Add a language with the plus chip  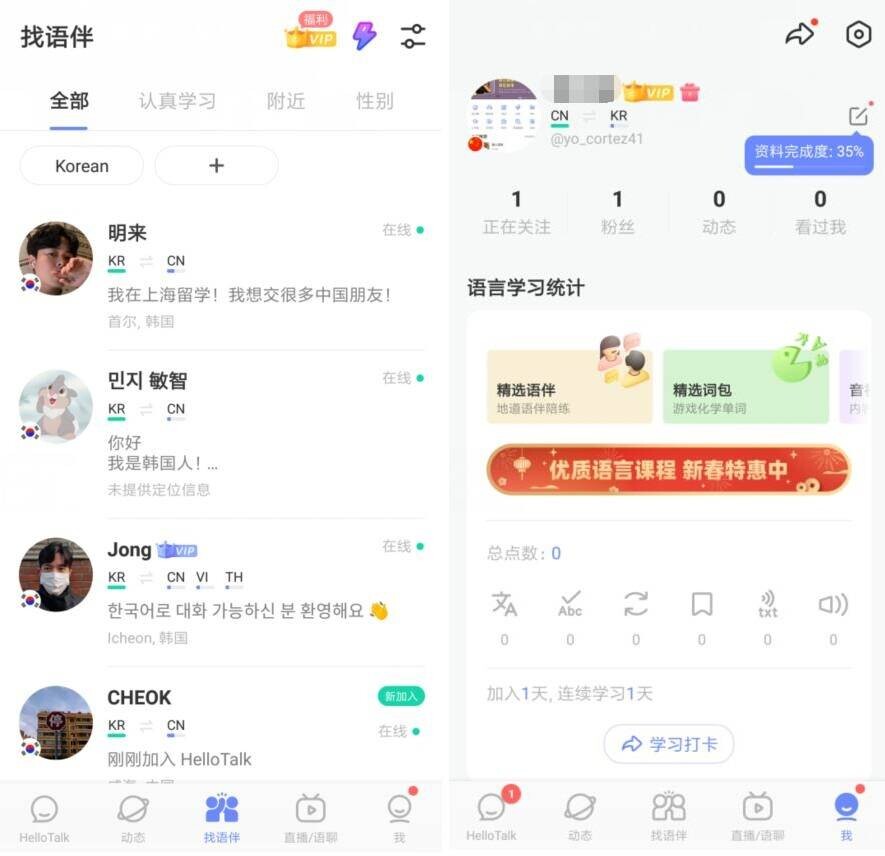click(216, 166)
